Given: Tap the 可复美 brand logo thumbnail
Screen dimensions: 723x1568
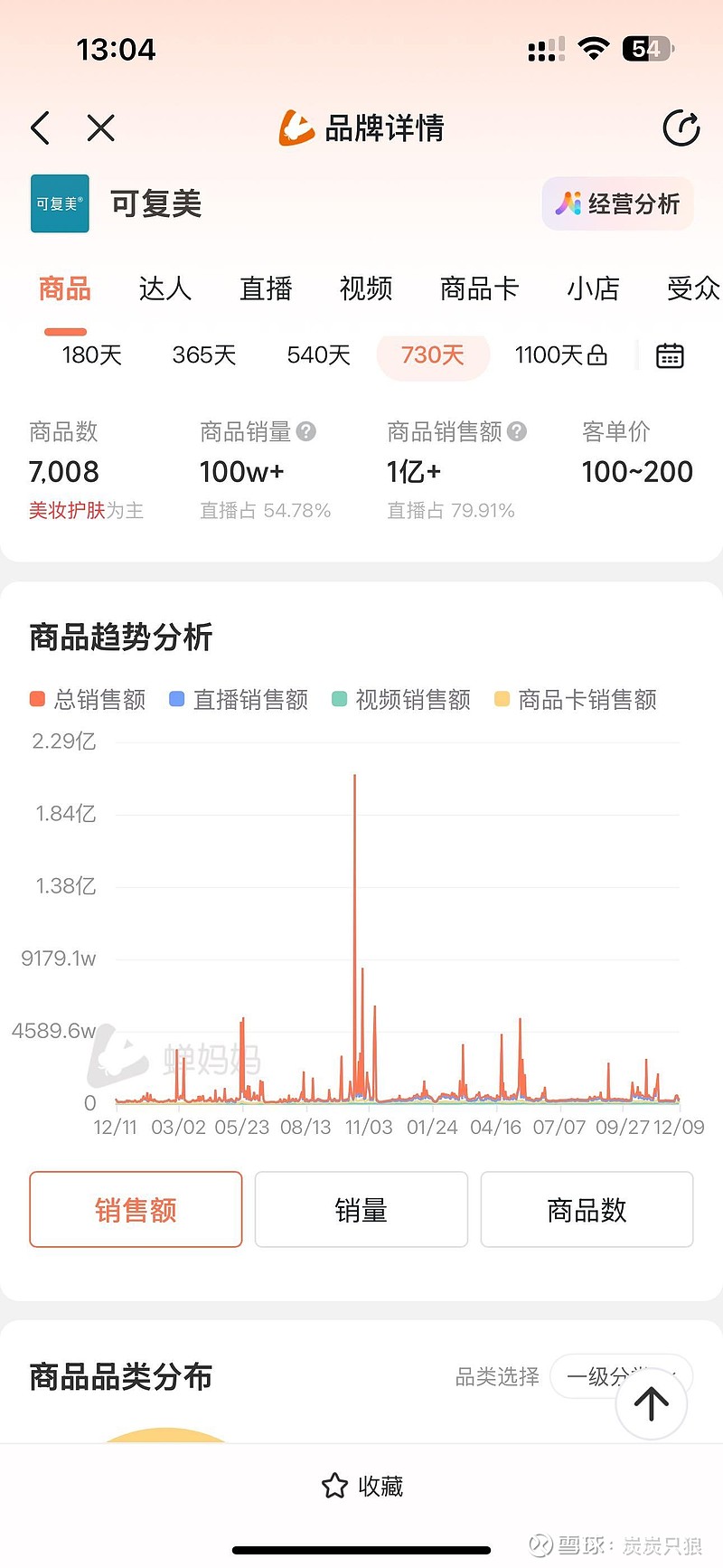Looking at the screenshot, I should tap(60, 203).
